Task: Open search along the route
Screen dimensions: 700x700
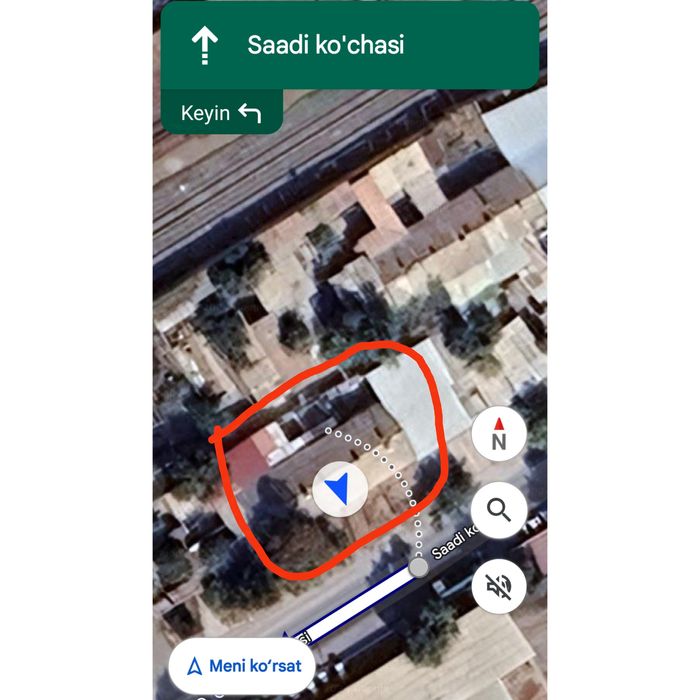Action: 499,509
